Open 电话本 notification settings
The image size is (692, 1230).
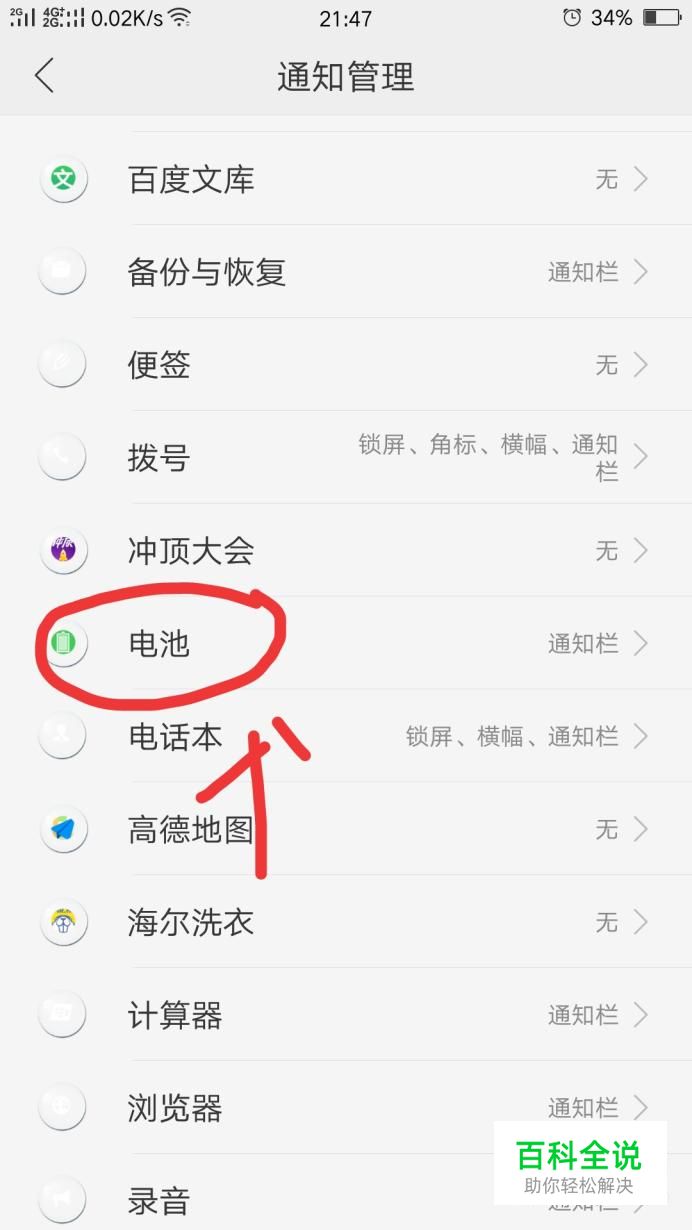pos(346,736)
